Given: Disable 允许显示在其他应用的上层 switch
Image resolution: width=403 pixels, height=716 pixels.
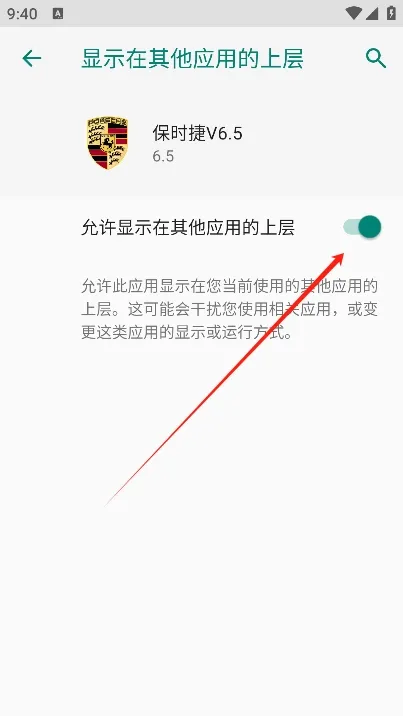Looking at the screenshot, I should click(362, 227).
